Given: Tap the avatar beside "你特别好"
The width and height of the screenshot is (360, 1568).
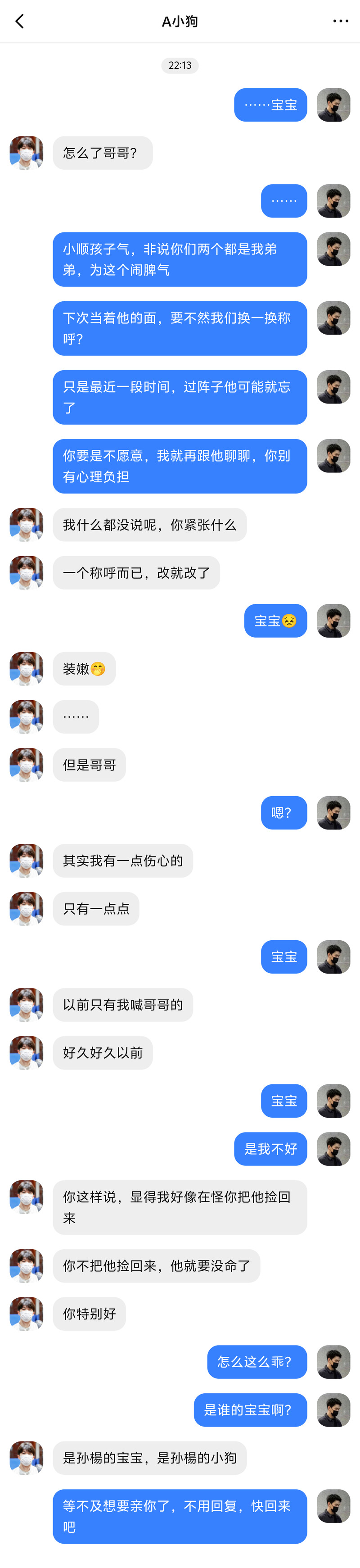Looking at the screenshot, I should [27, 1314].
